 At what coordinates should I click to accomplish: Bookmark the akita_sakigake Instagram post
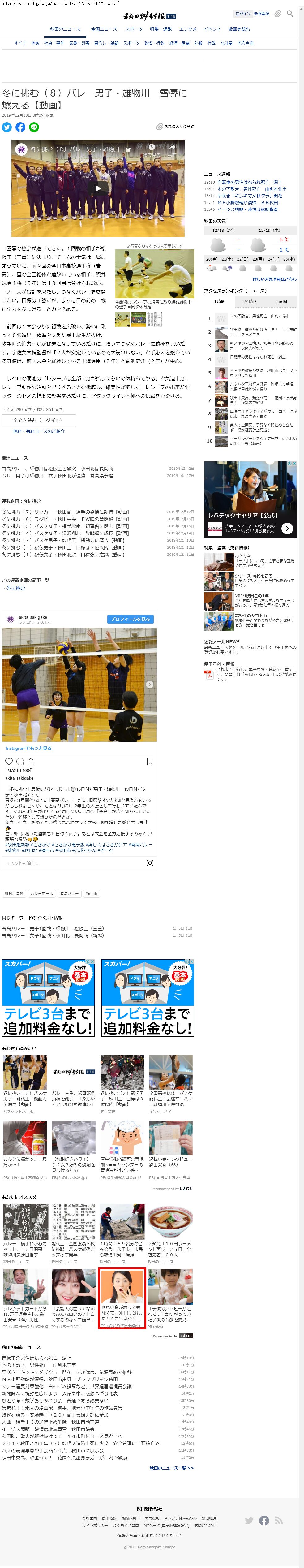click(x=150, y=762)
